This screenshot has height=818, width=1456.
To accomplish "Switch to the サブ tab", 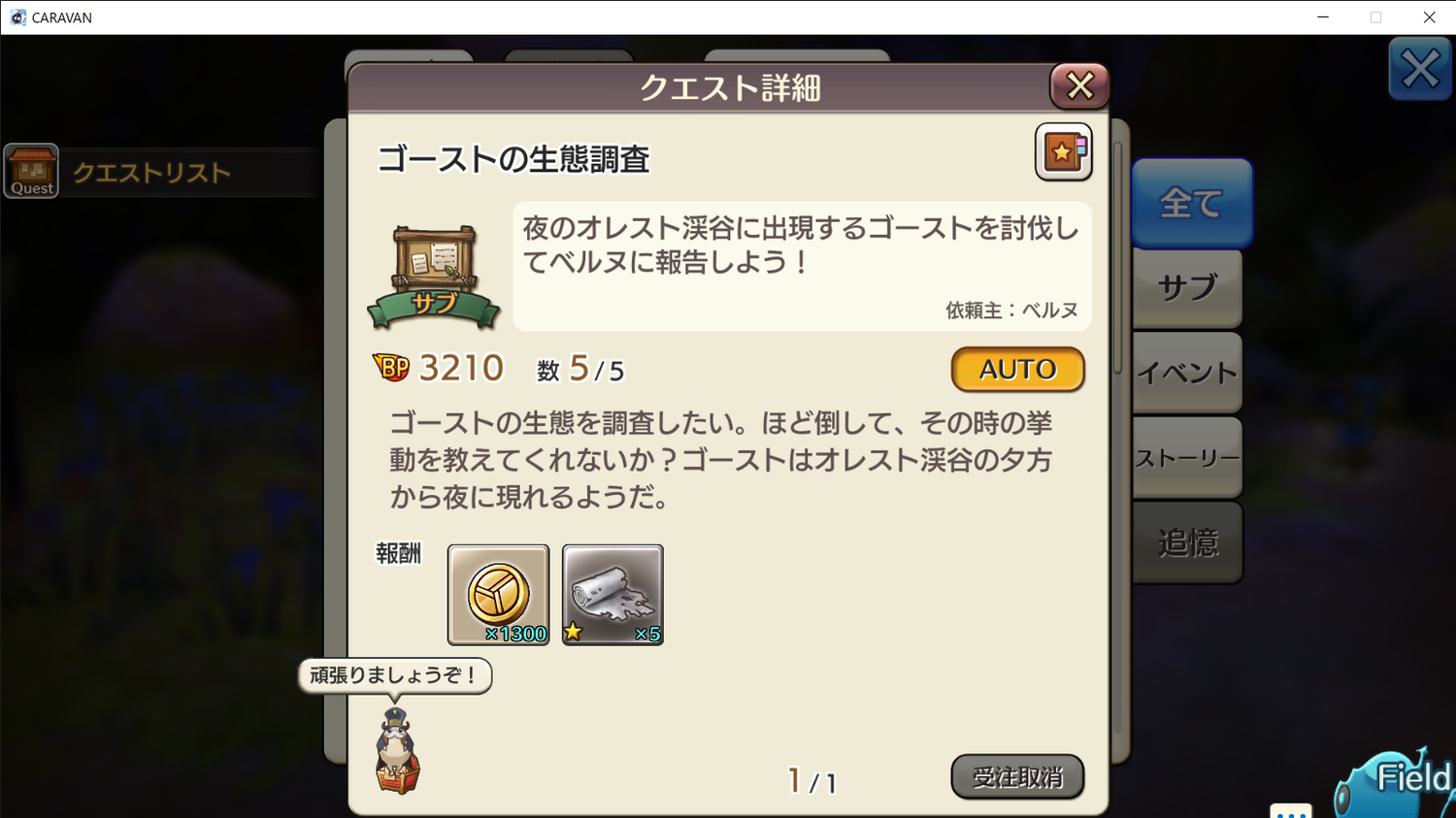I will [x=1187, y=288].
